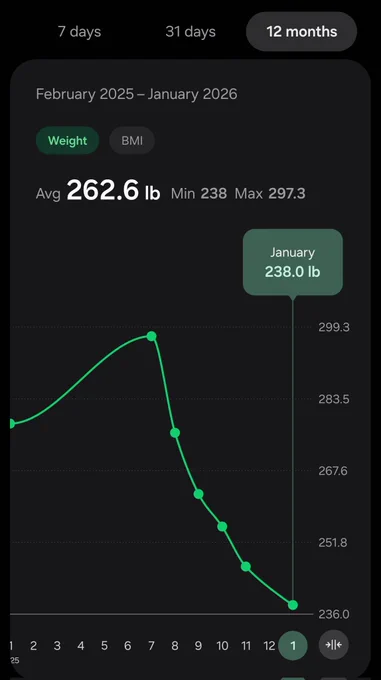The width and height of the screenshot is (381, 680).
Task: Tap the collapse chart icon beside month 1
Action: click(334, 645)
